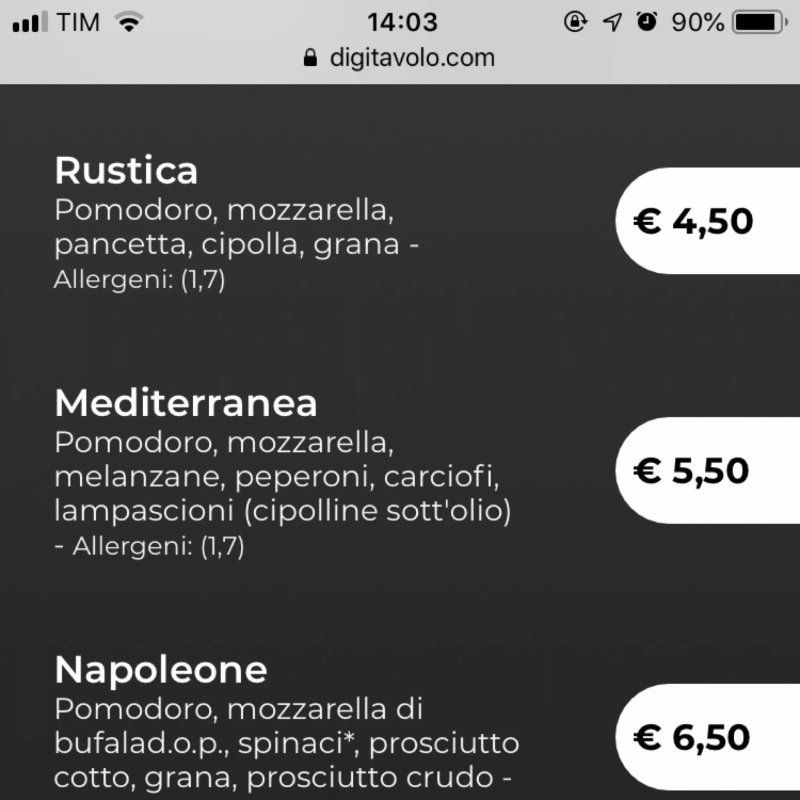Tap the digitavolo.com address bar

tap(399, 58)
